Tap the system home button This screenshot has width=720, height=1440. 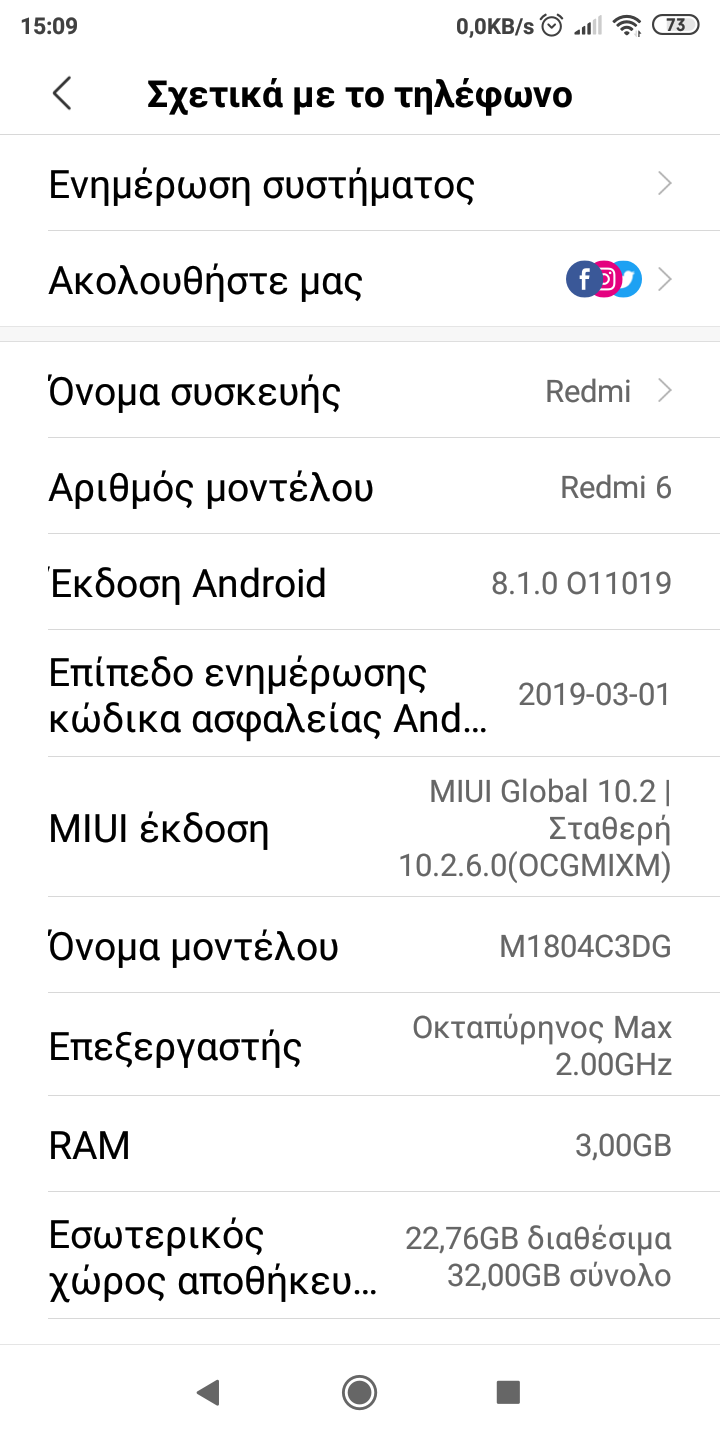[359, 1391]
